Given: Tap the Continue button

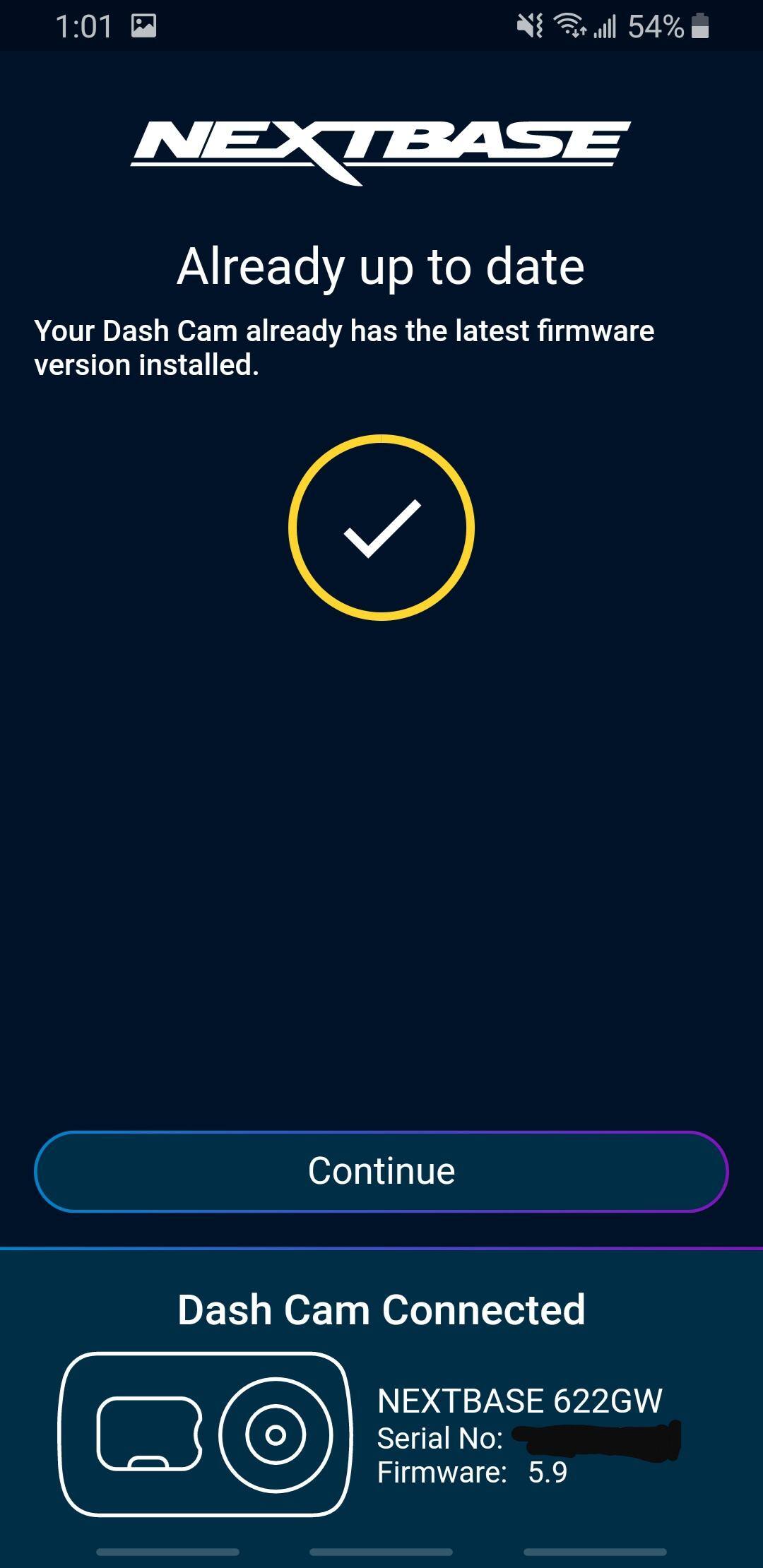Looking at the screenshot, I should coord(381,1172).
